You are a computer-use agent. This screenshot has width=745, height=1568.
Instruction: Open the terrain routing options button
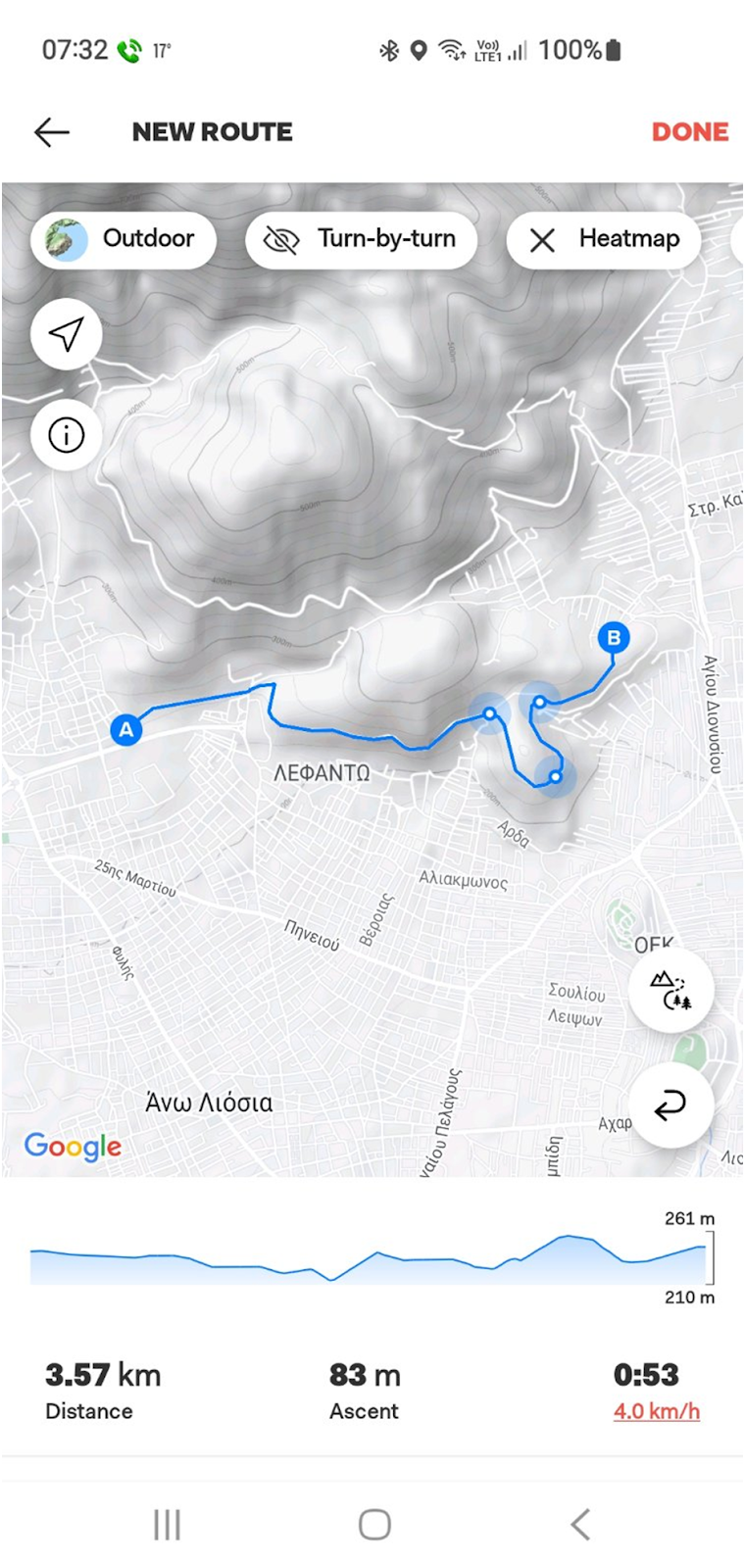tap(670, 990)
